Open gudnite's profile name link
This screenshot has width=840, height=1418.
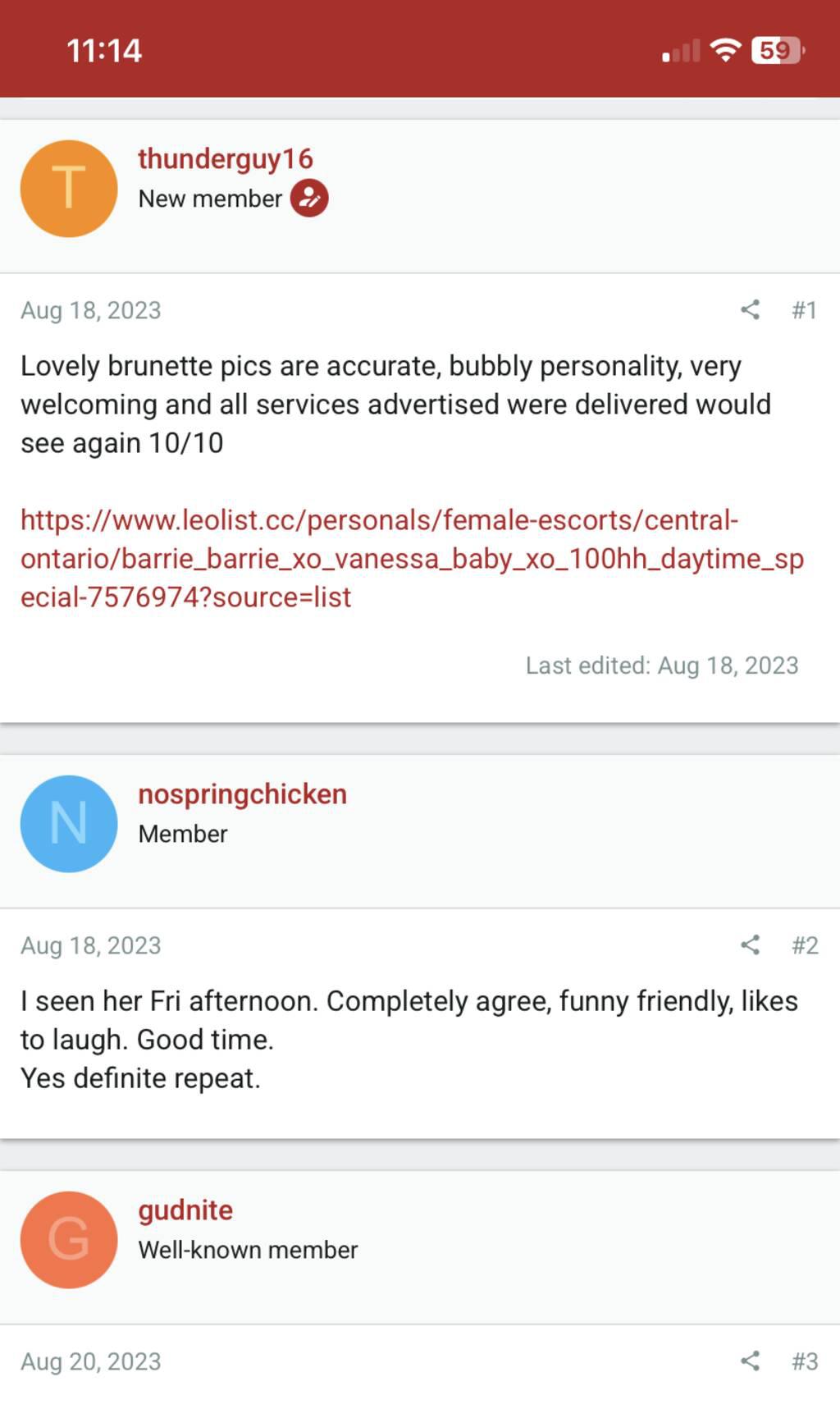point(185,1210)
